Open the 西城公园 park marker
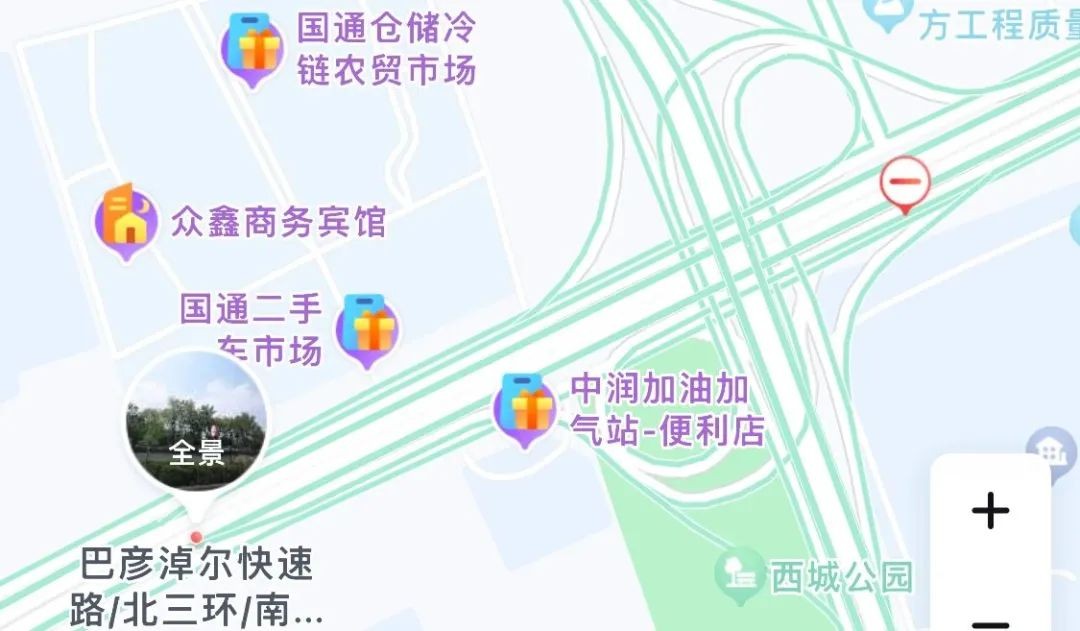Viewport: 1080px width, 631px height. [741, 574]
